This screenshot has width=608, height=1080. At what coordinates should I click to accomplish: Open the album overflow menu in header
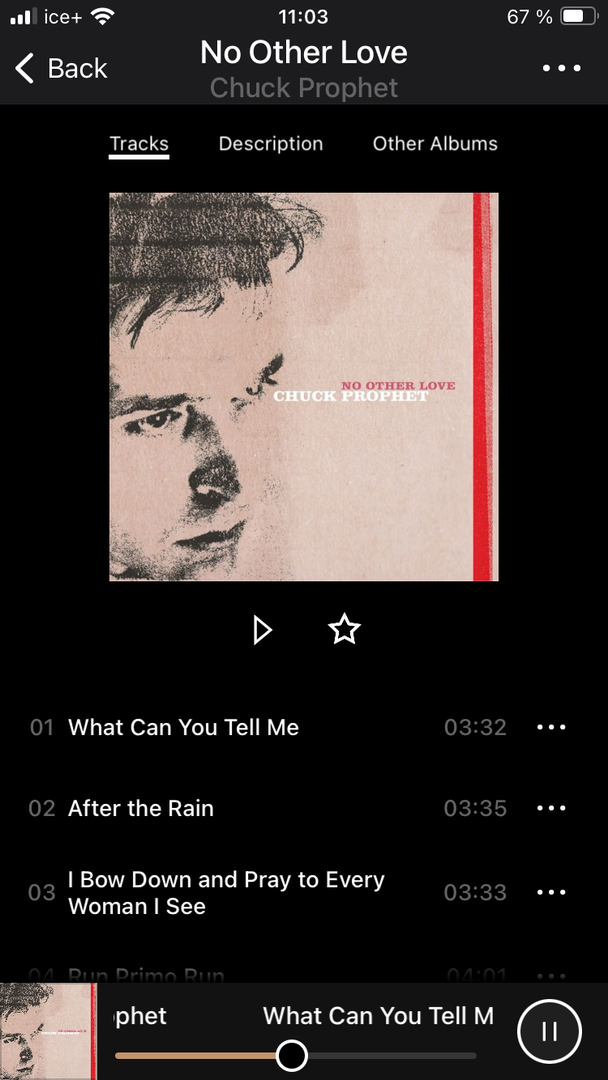pyautogui.click(x=561, y=68)
